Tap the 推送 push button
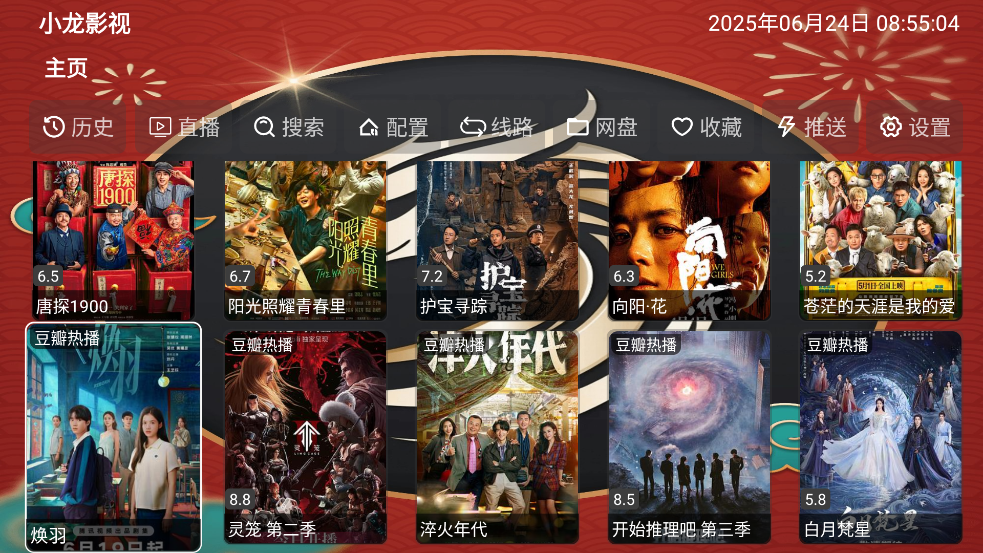The height and width of the screenshot is (553, 983). pyautogui.click(x=812, y=127)
